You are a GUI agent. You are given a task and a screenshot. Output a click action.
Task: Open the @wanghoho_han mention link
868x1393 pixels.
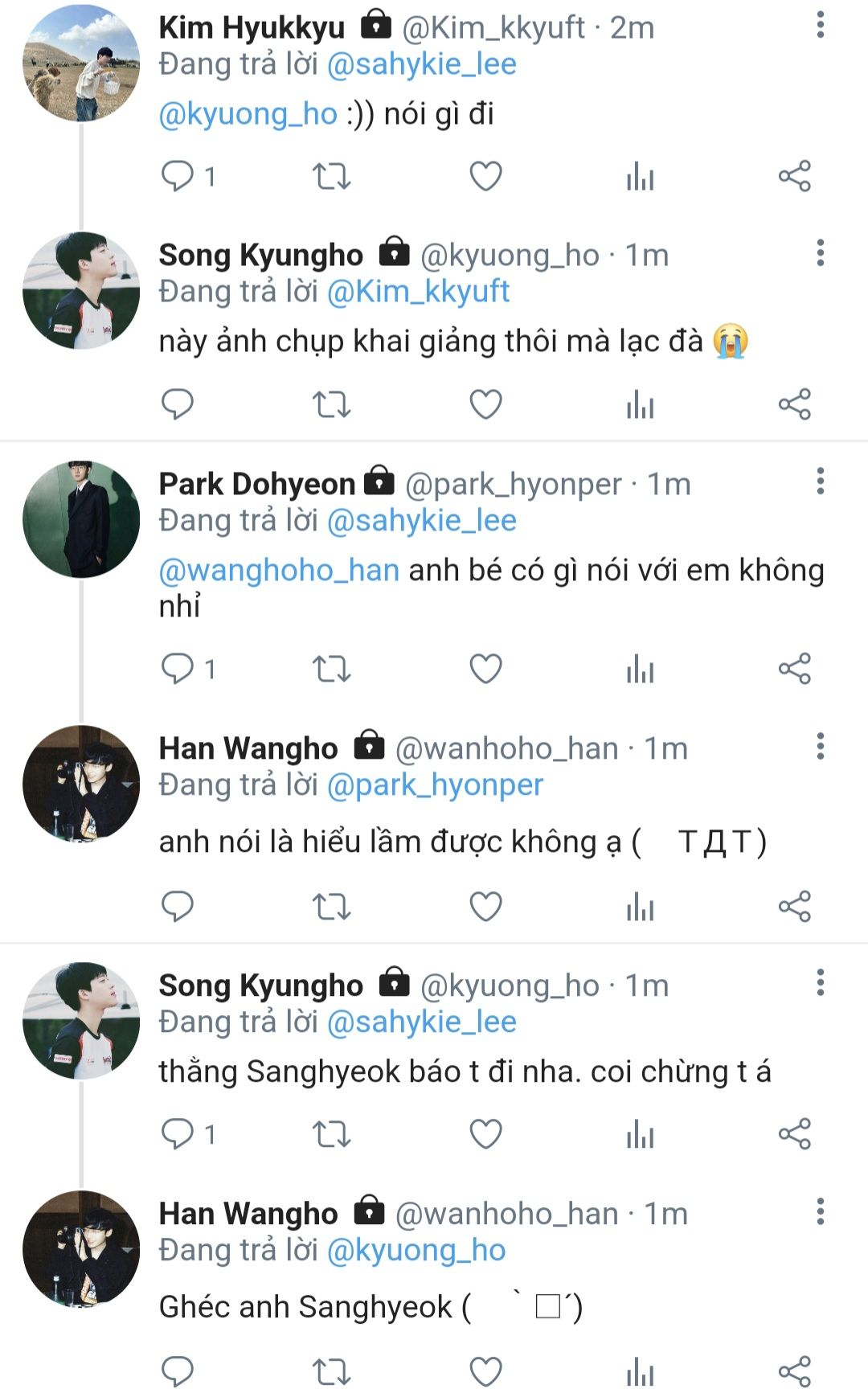279,571
